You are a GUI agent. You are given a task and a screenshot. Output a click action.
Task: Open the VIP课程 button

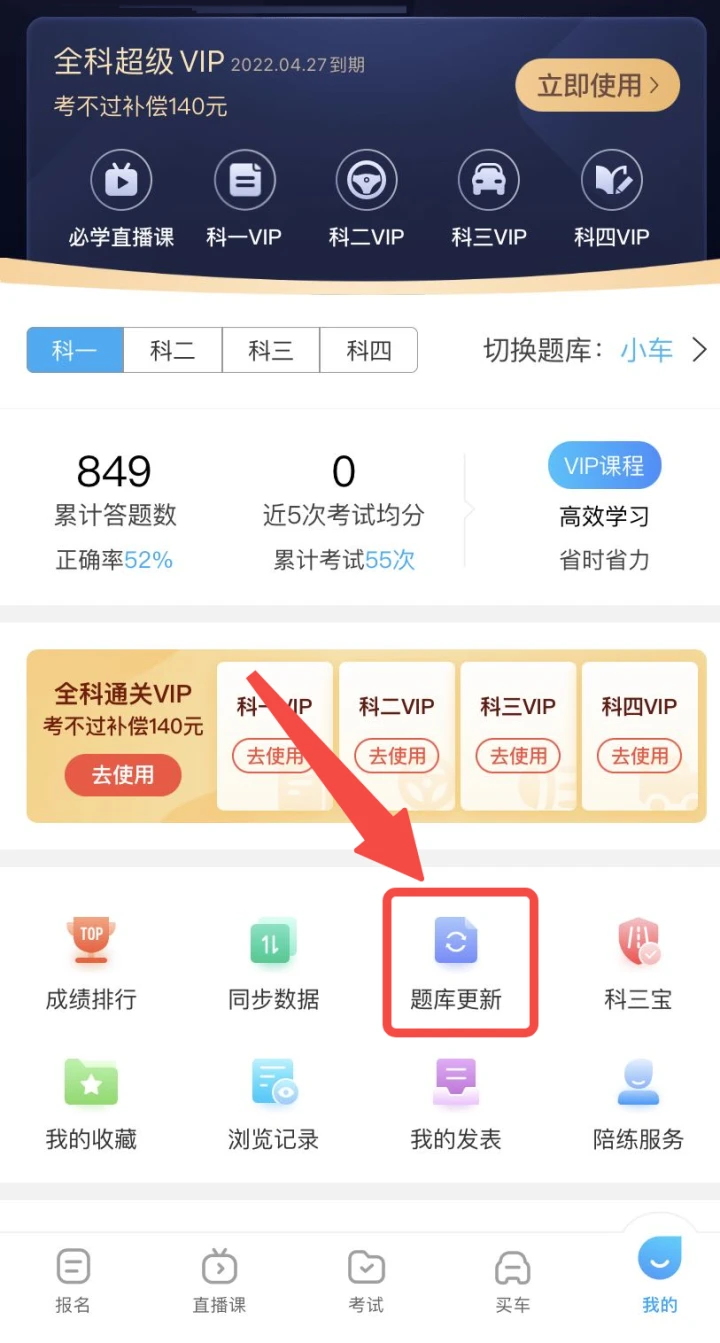click(604, 466)
